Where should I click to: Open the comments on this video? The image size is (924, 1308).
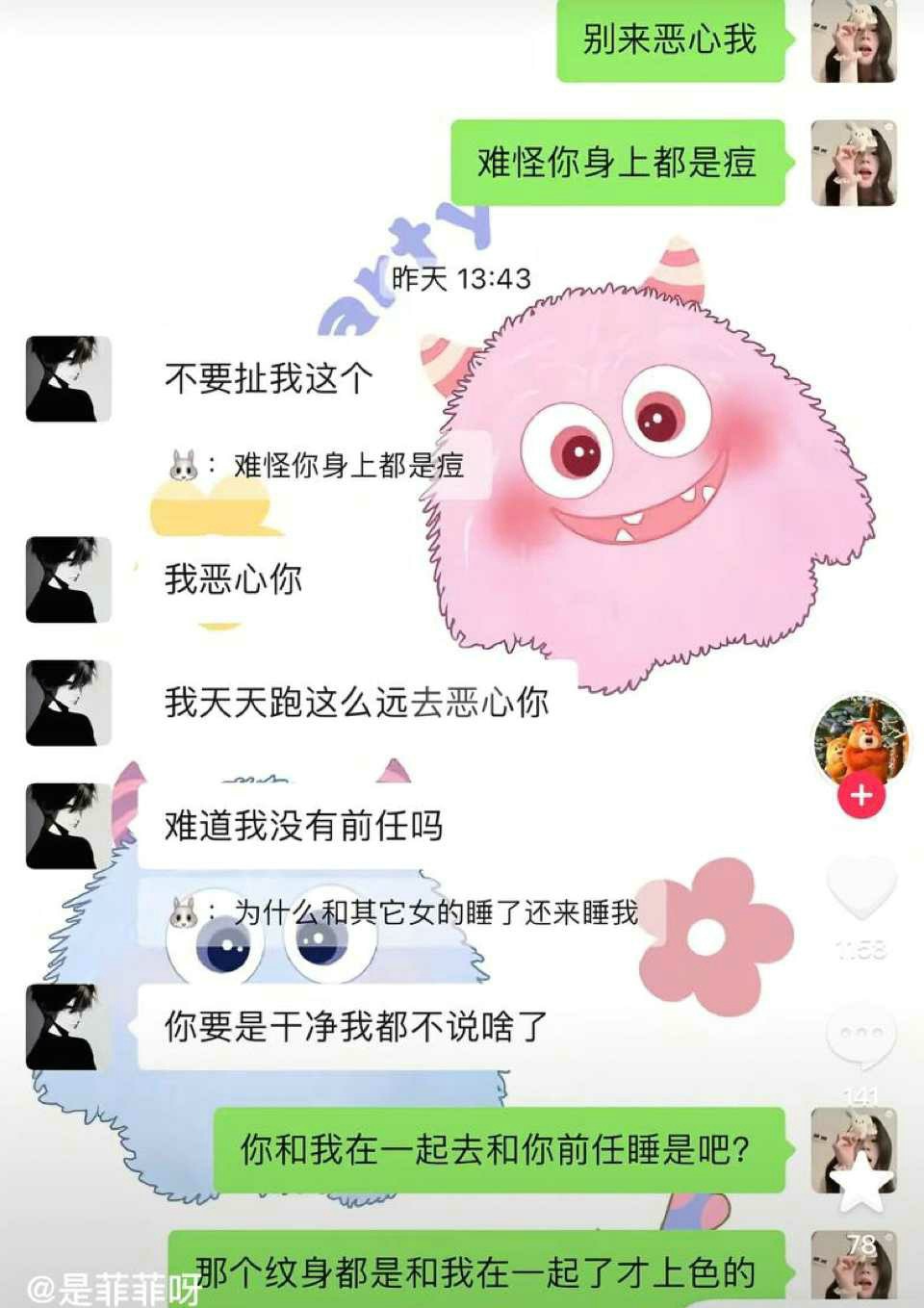pos(860,1036)
